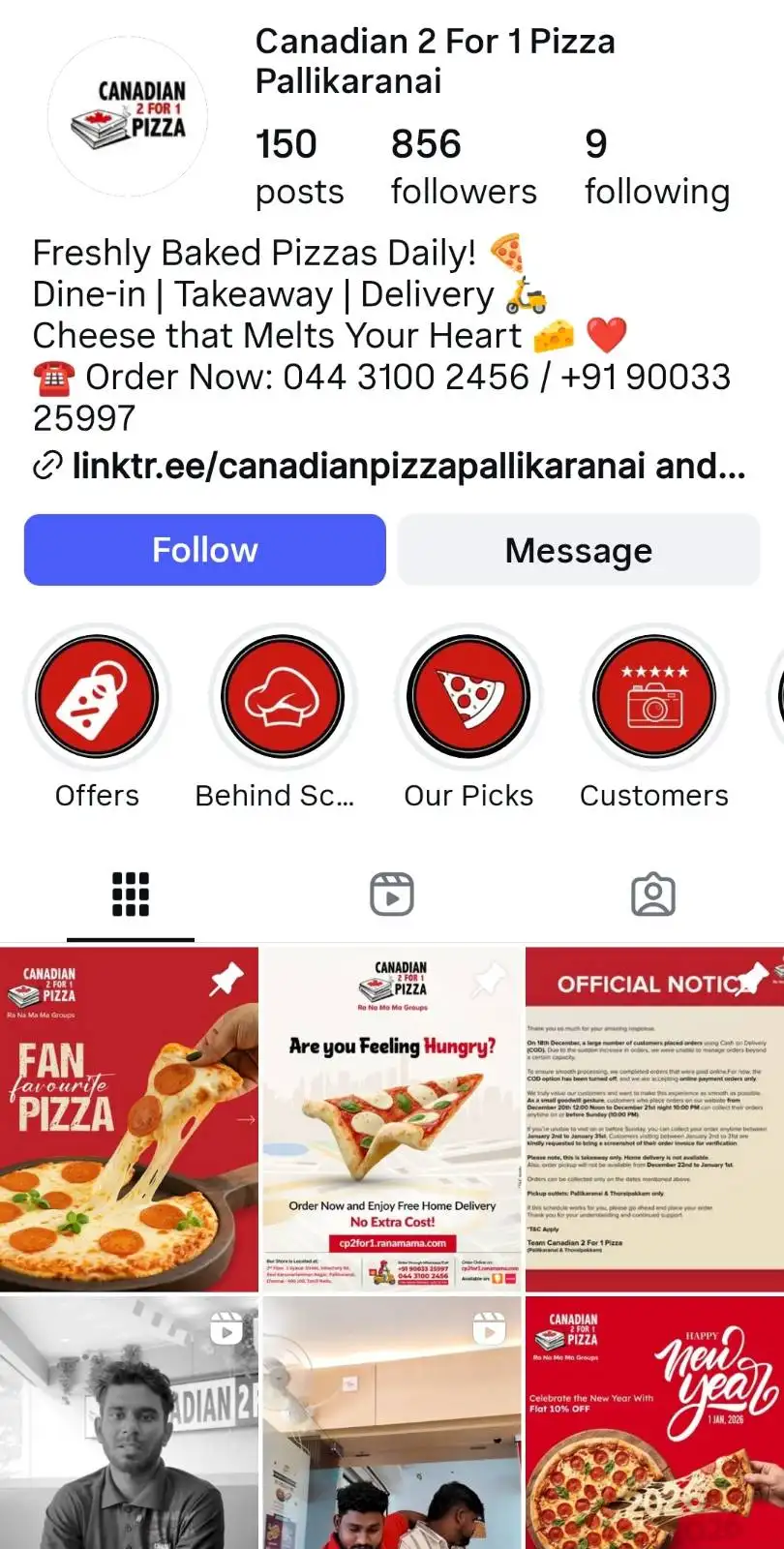Tap the profile picture logo

click(x=128, y=116)
